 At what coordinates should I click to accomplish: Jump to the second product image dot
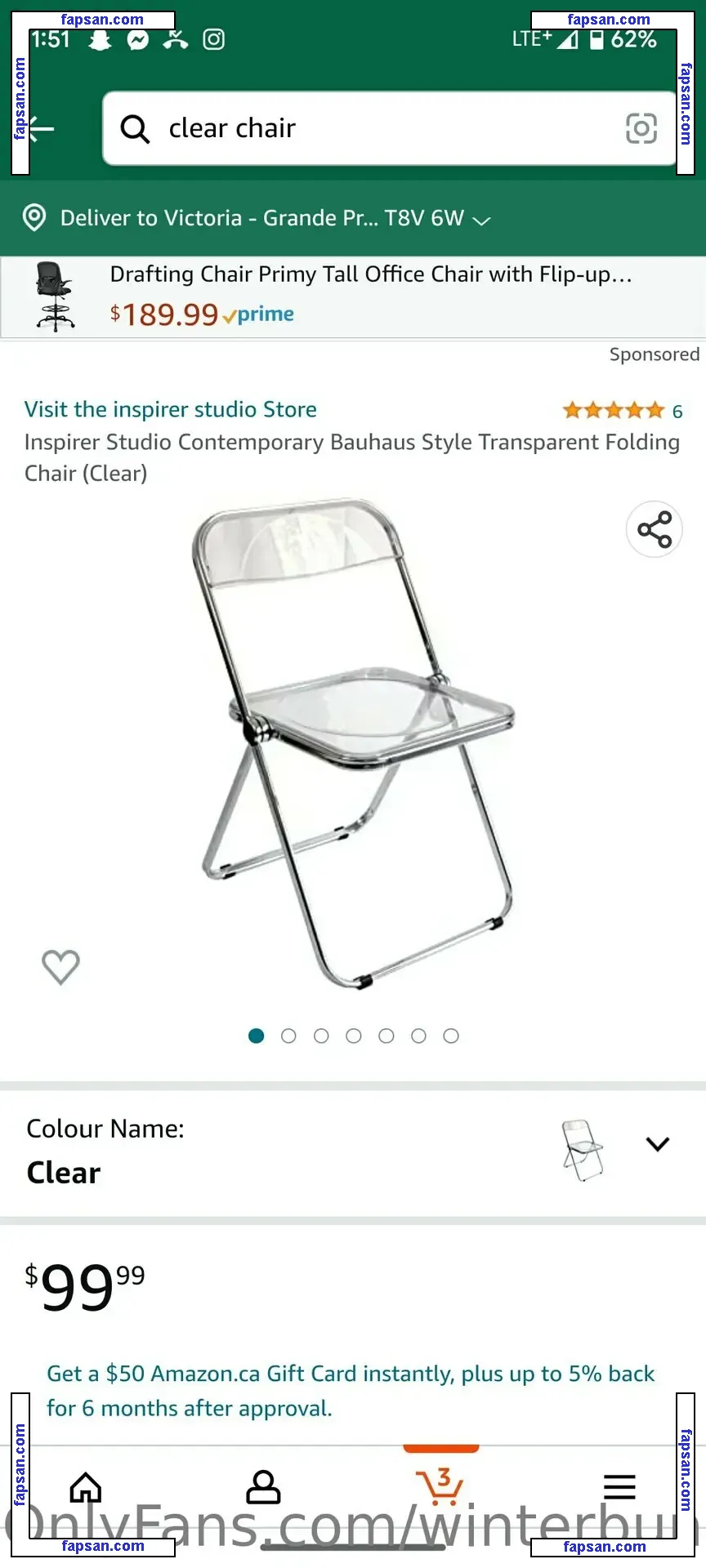click(288, 1036)
